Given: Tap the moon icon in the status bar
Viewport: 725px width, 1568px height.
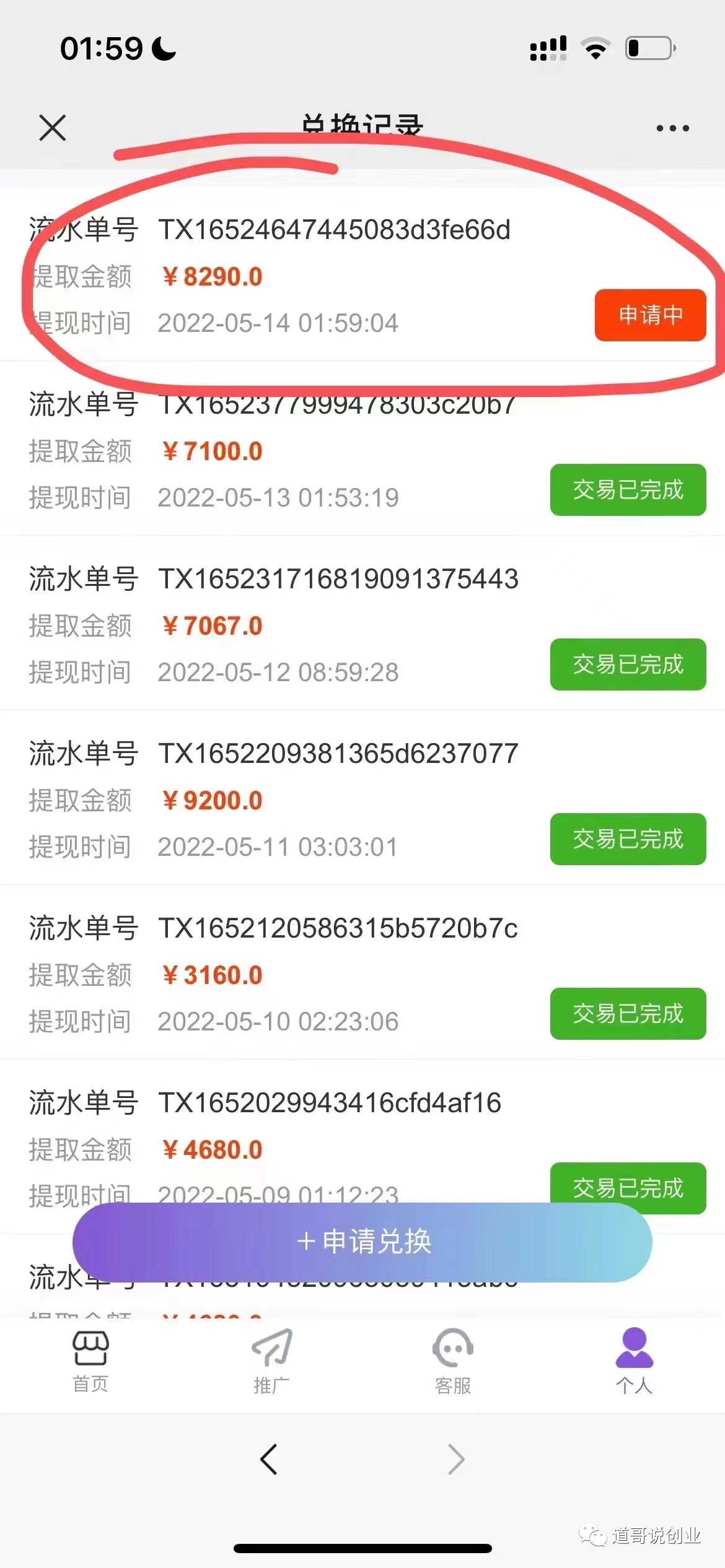Looking at the screenshot, I should click(162, 47).
